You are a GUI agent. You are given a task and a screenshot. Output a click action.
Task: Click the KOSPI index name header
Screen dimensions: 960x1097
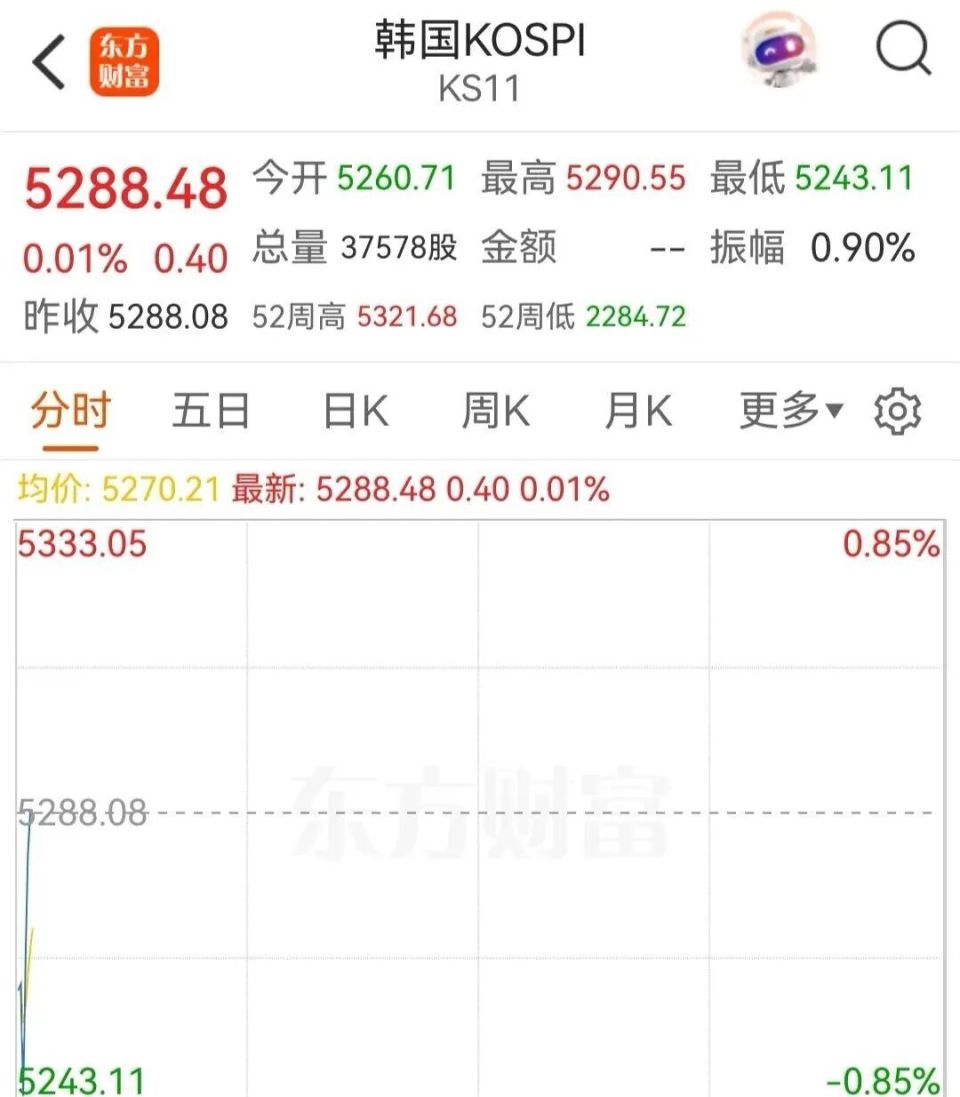[x=479, y=42]
